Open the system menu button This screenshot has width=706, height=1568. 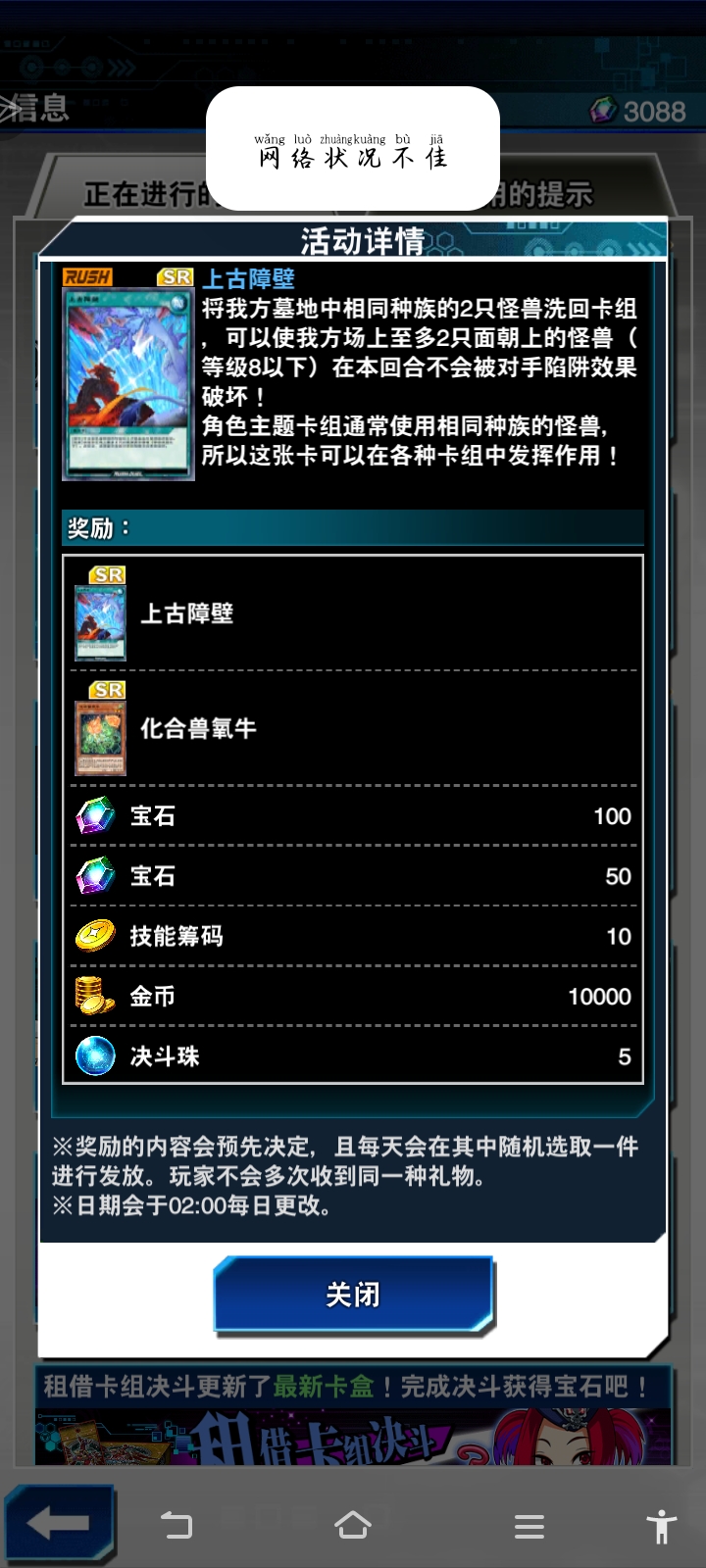click(x=529, y=1526)
